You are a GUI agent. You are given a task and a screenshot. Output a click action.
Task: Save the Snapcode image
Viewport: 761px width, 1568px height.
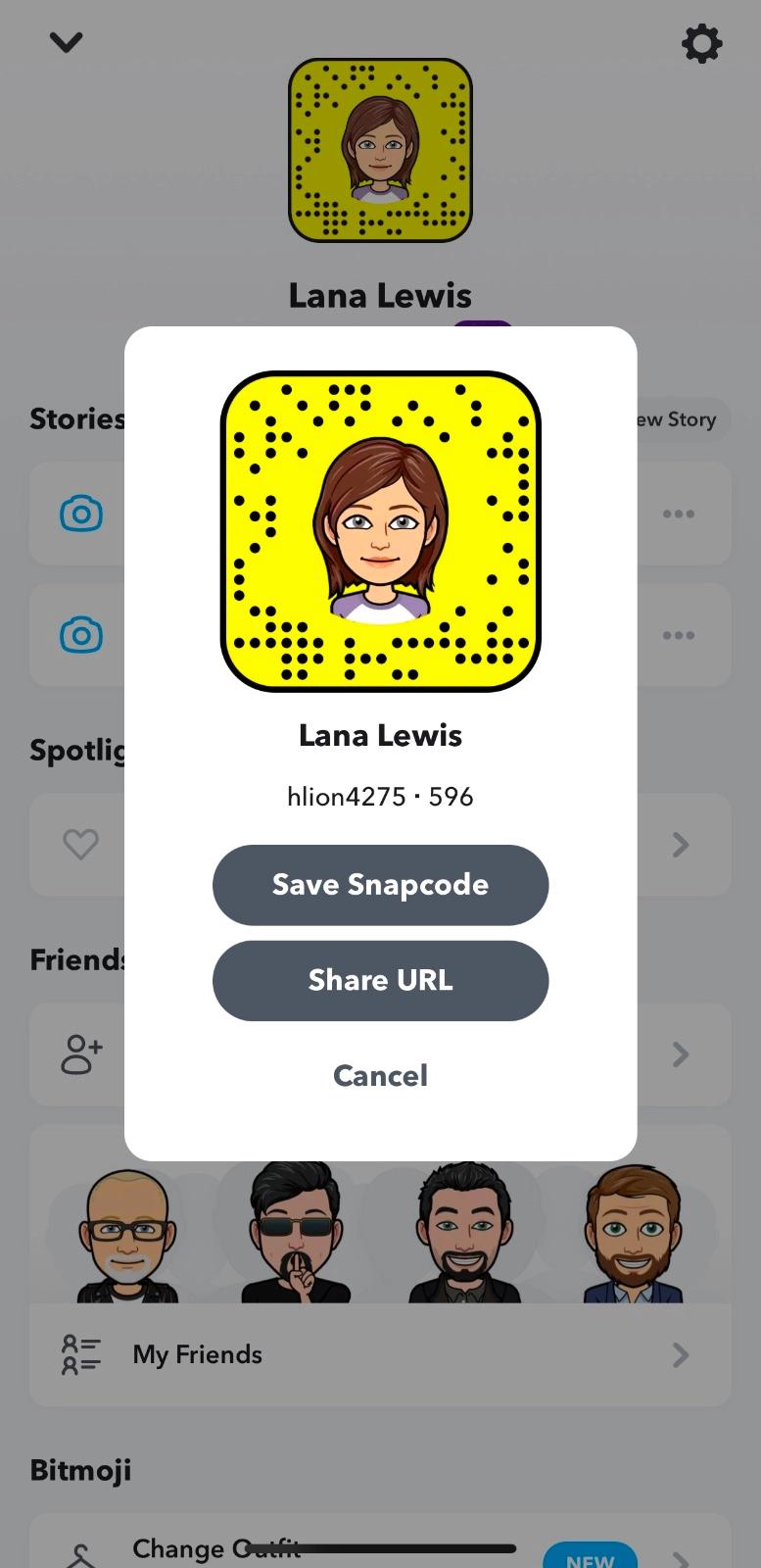pyautogui.click(x=380, y=885)
